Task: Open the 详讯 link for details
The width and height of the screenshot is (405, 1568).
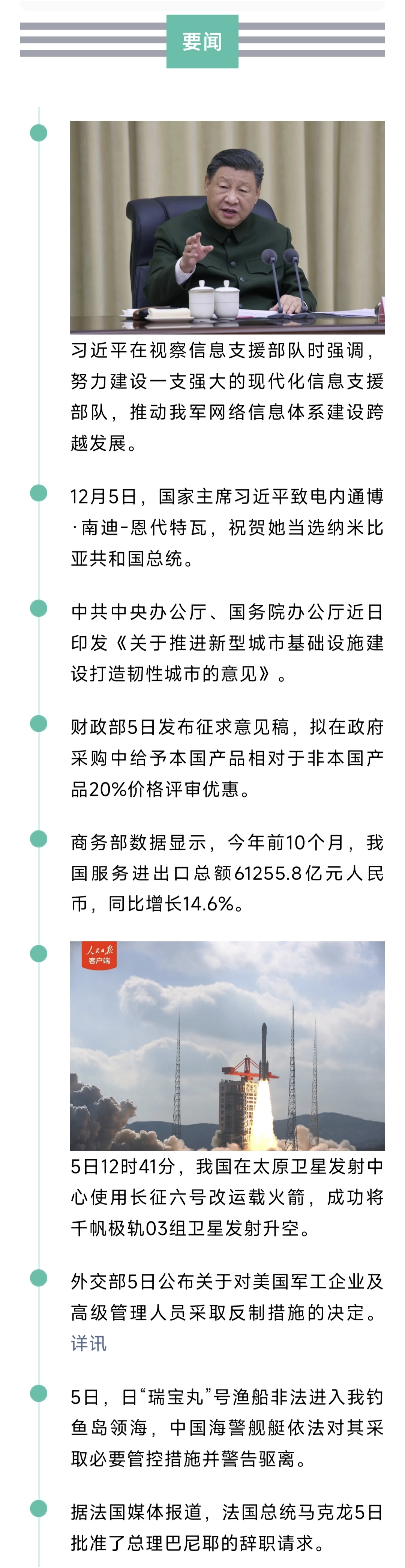Action: coord(89,1343)
